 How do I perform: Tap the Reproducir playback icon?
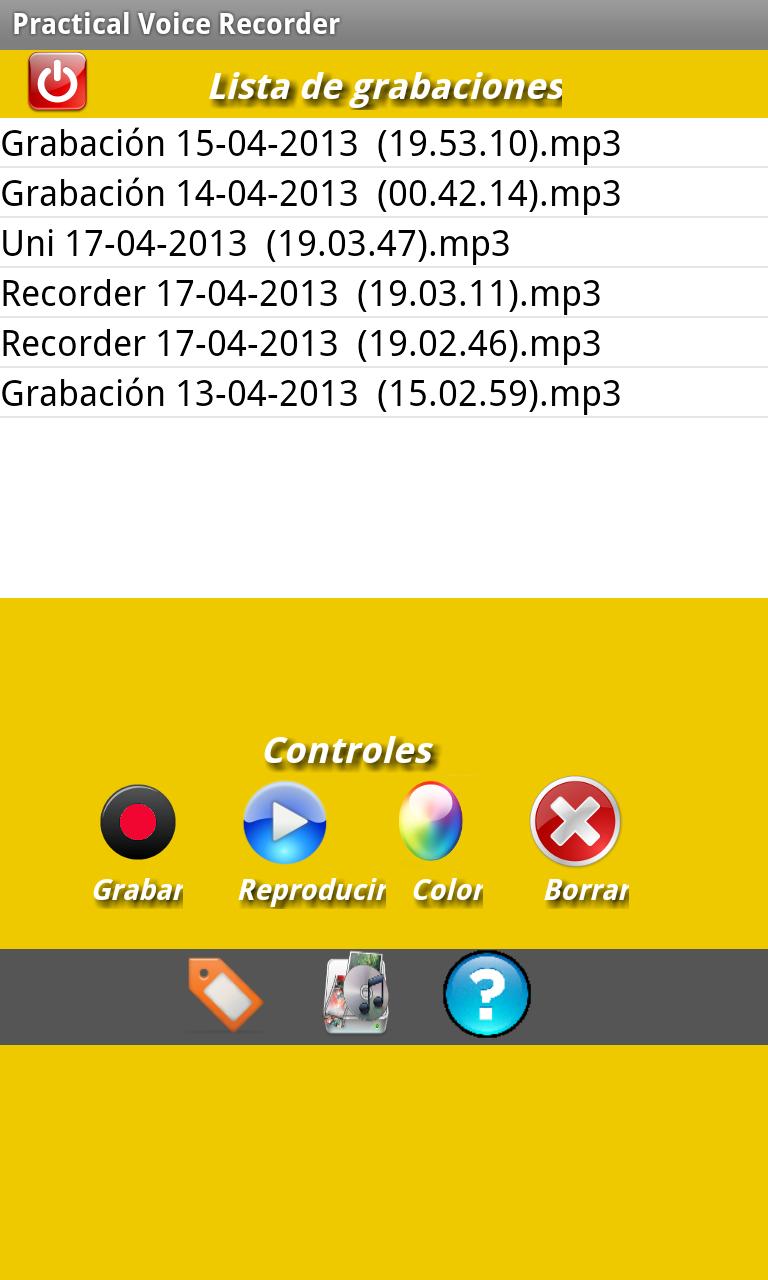[285, 822]
